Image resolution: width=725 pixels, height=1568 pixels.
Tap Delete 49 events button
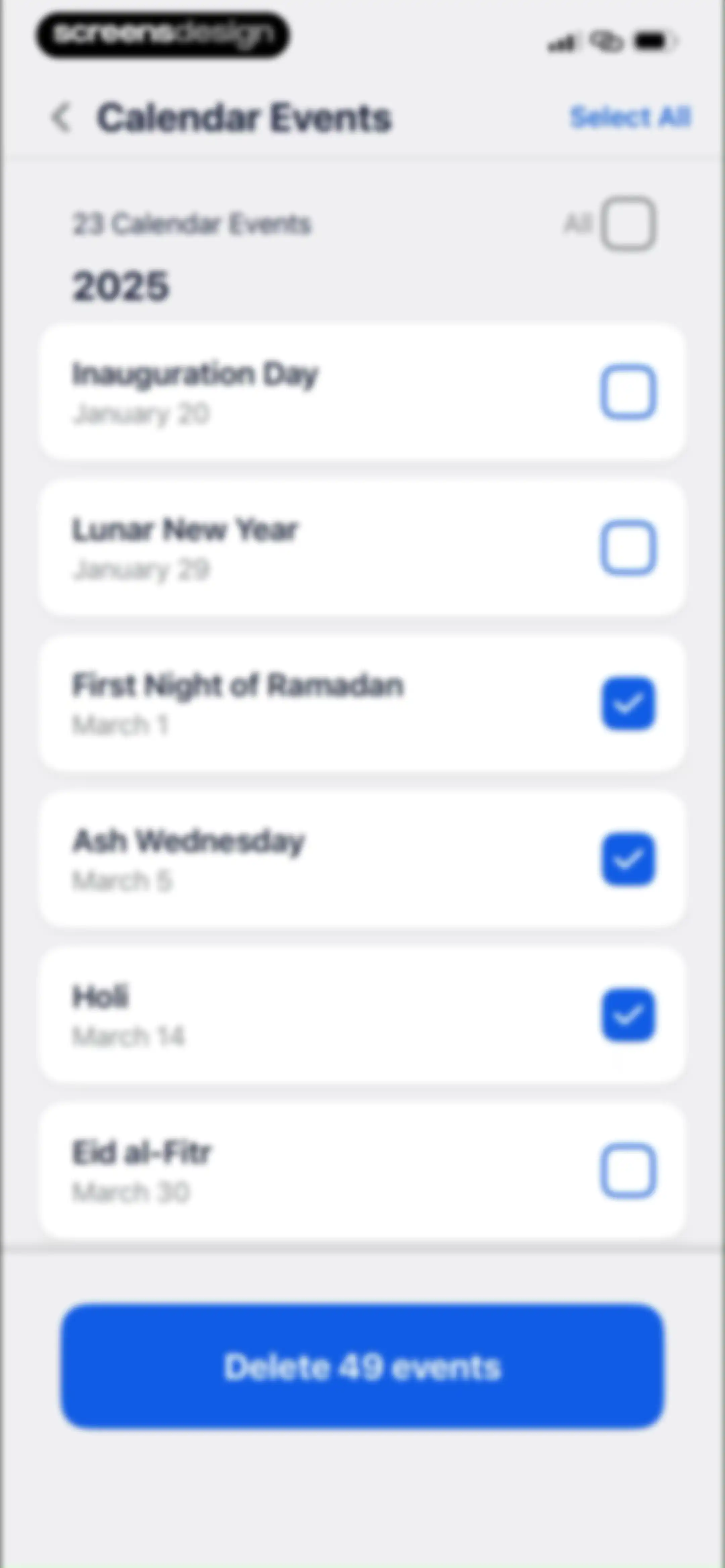pos(362,1367)
